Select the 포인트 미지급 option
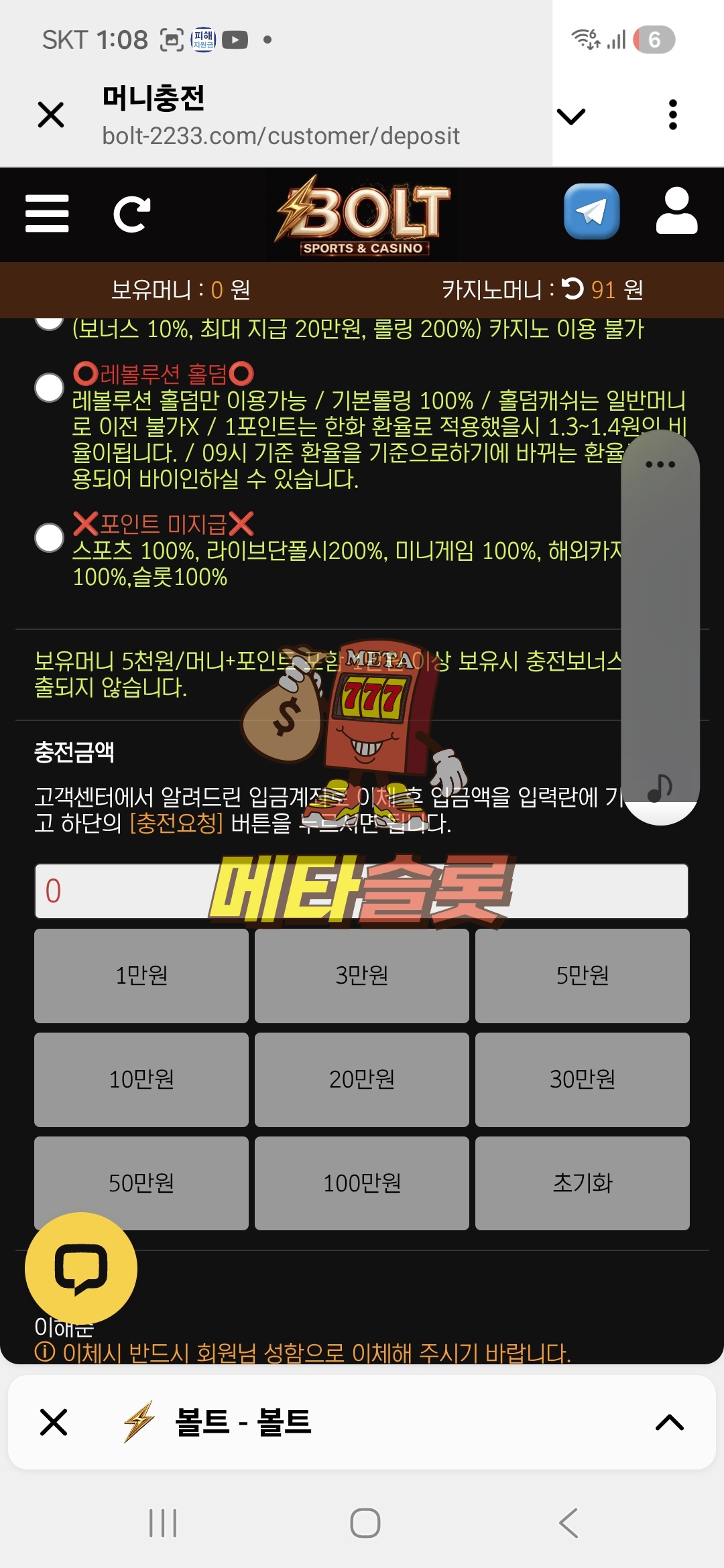The height and width of the screenshot is (1568, 724). coord(49,537)
